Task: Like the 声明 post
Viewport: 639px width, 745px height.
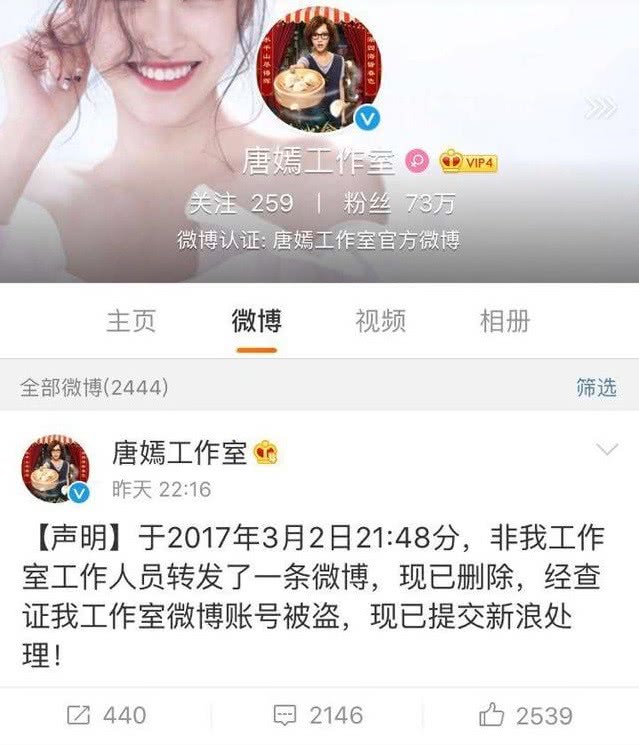Action: (526, 715)
